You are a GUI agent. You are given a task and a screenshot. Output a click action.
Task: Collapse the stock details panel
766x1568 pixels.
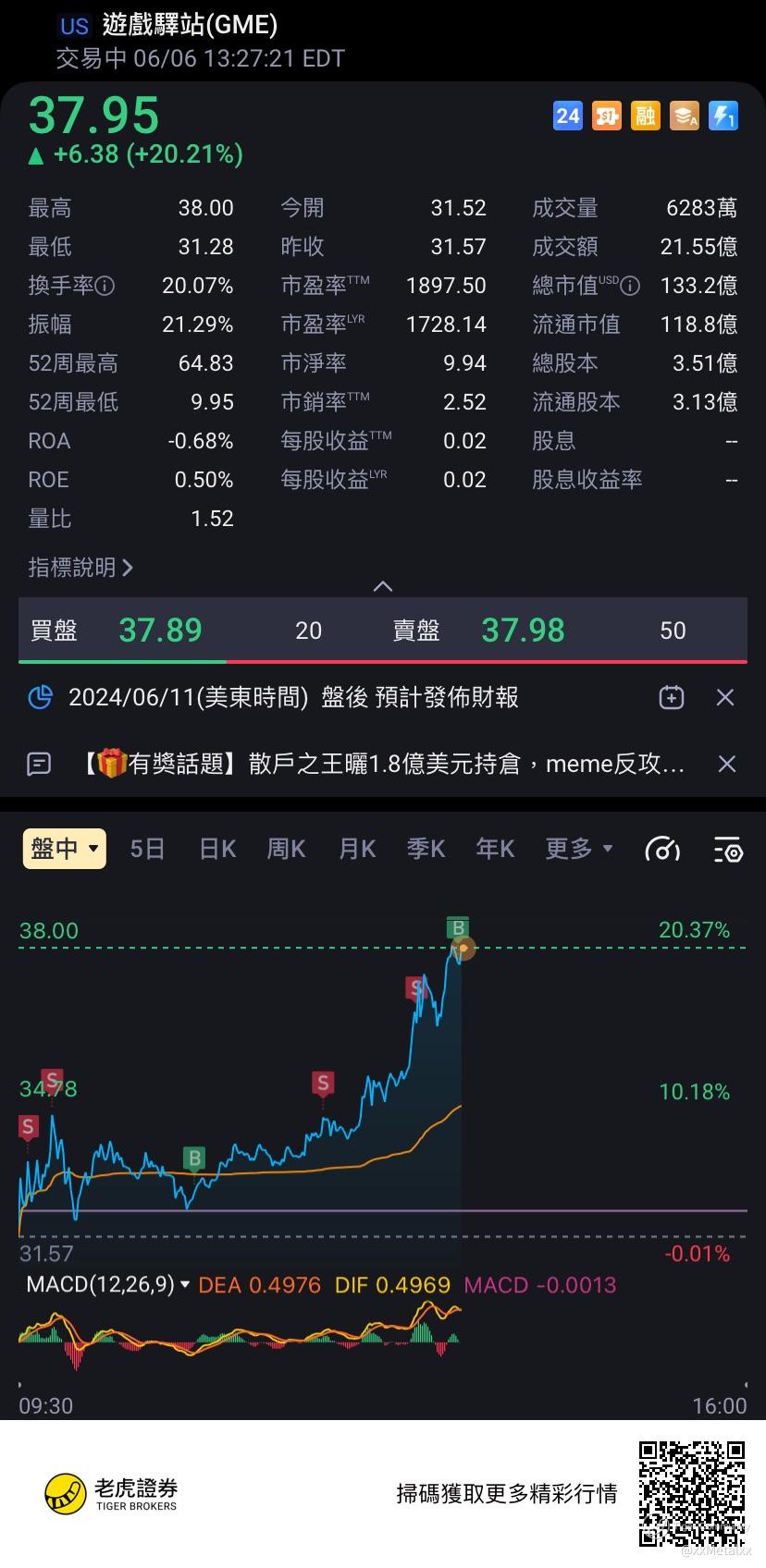coord(382,586)
